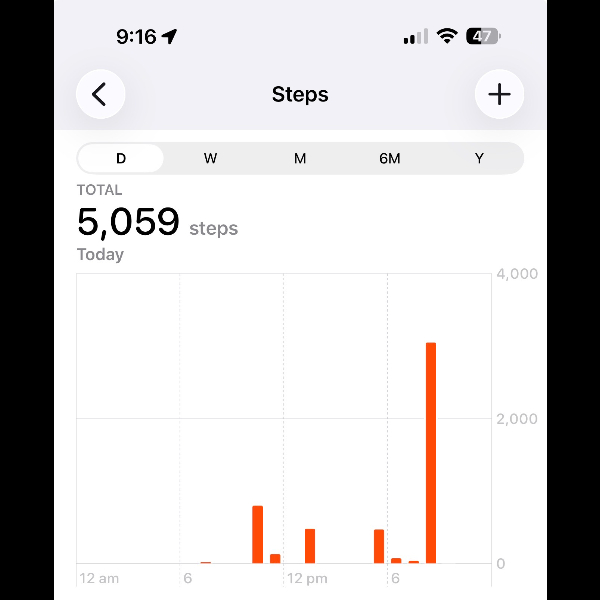Switch to the M monthly view
Image resolution: width=600 pixels, height=600 pixels.
300,158
